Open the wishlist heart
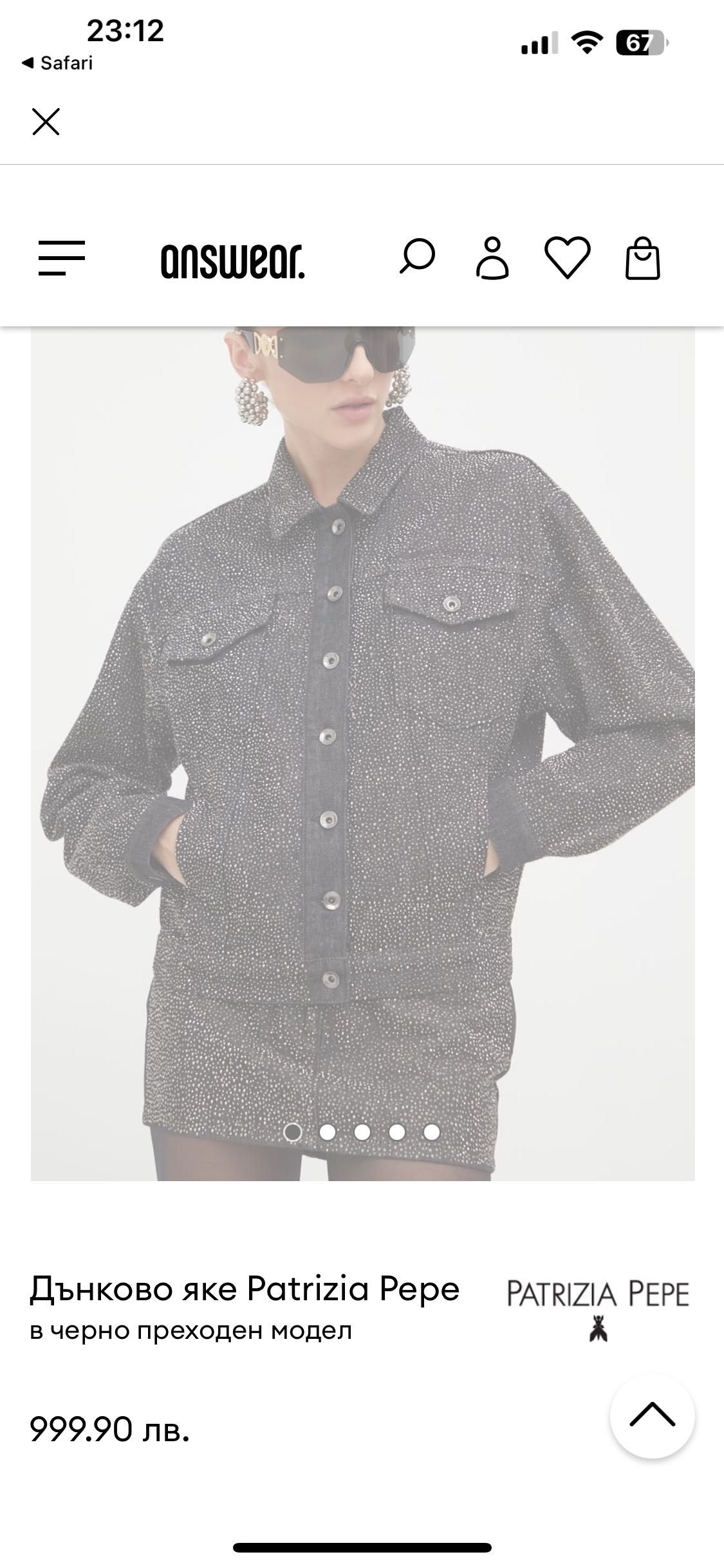The height and width of the screenshot is (1568, 724). point(567,257)
